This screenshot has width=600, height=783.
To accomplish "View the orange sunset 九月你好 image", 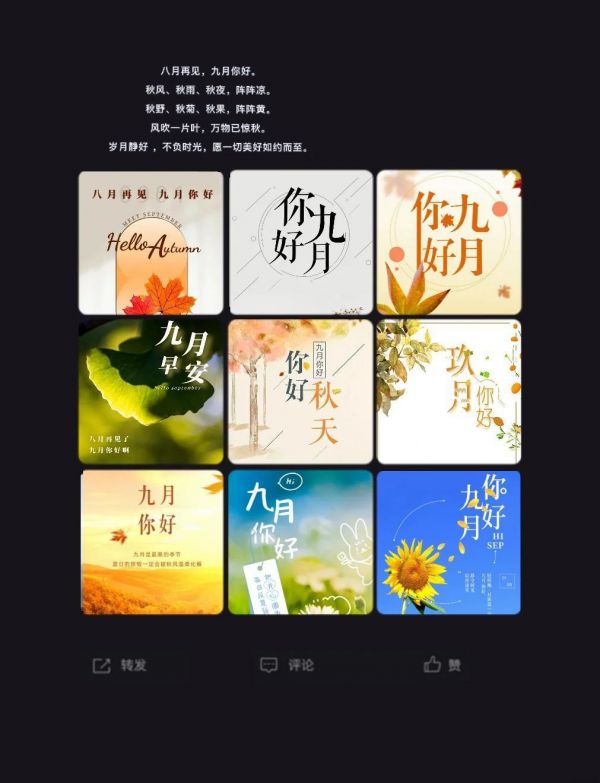I will pyautogui.click(x=151, y=542).
